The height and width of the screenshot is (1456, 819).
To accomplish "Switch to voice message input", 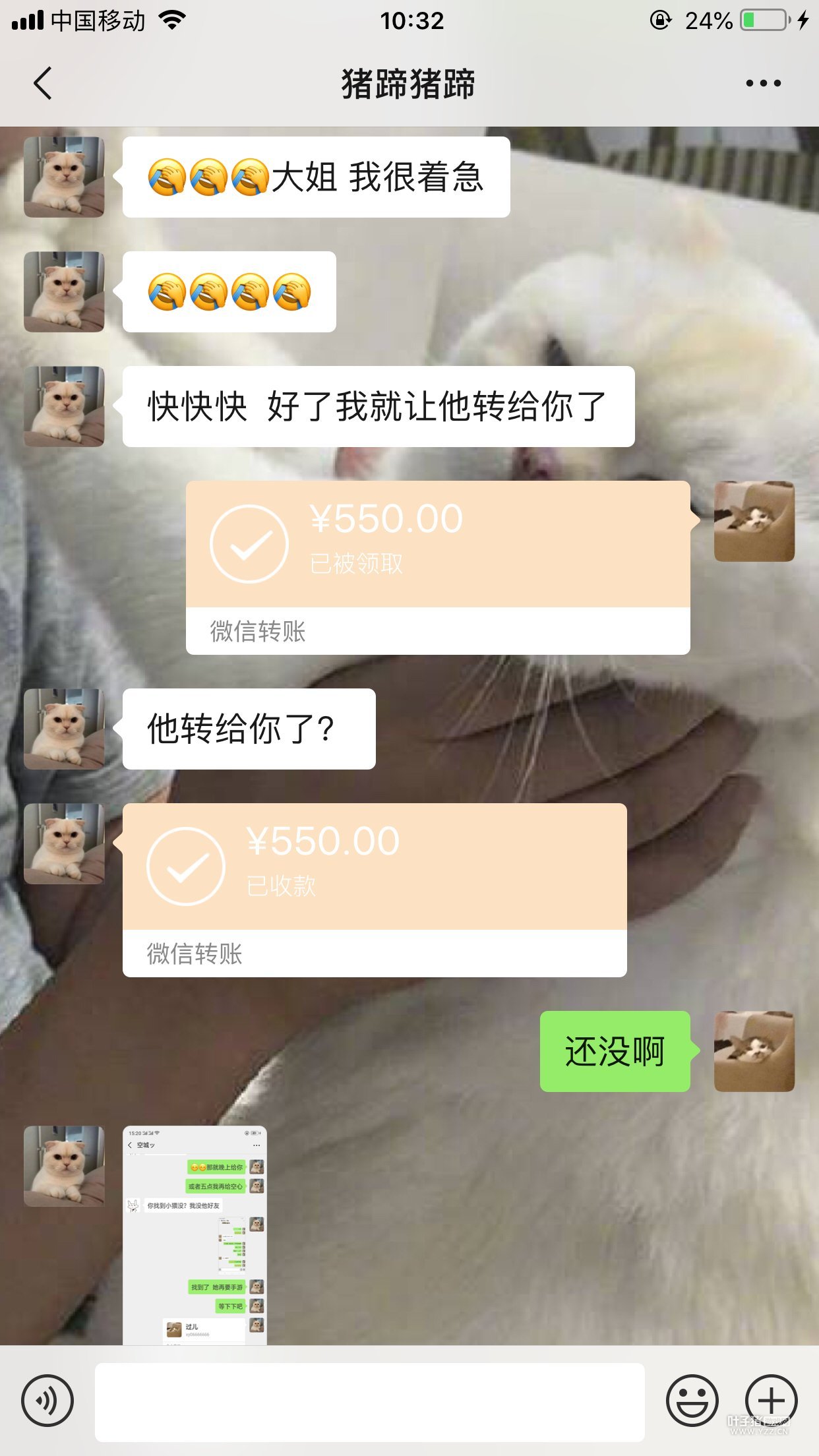I will 47,1401.
